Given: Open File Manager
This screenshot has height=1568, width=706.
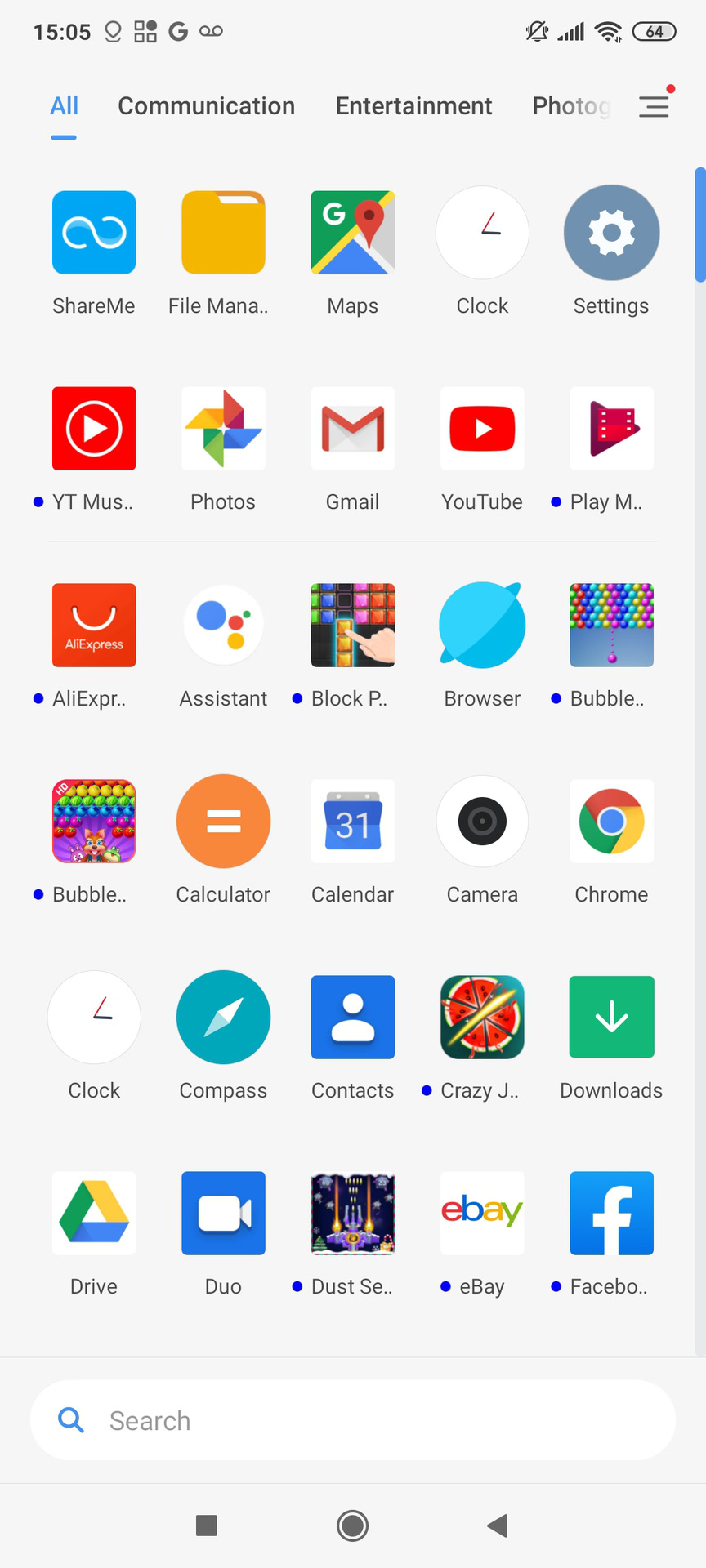Looking at the screenshot, I should [x=223, y=233].
